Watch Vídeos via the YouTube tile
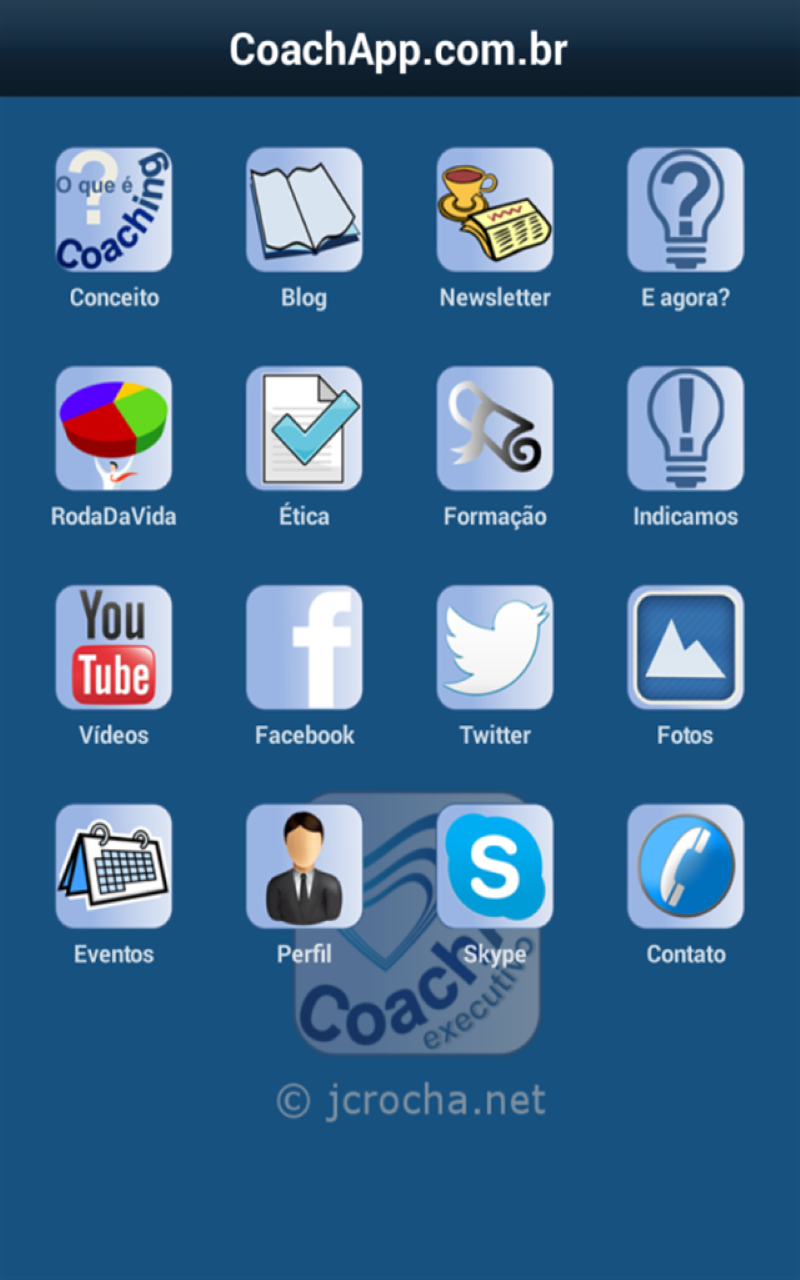This screenshot has height=1280, width=800. [113, 647]
